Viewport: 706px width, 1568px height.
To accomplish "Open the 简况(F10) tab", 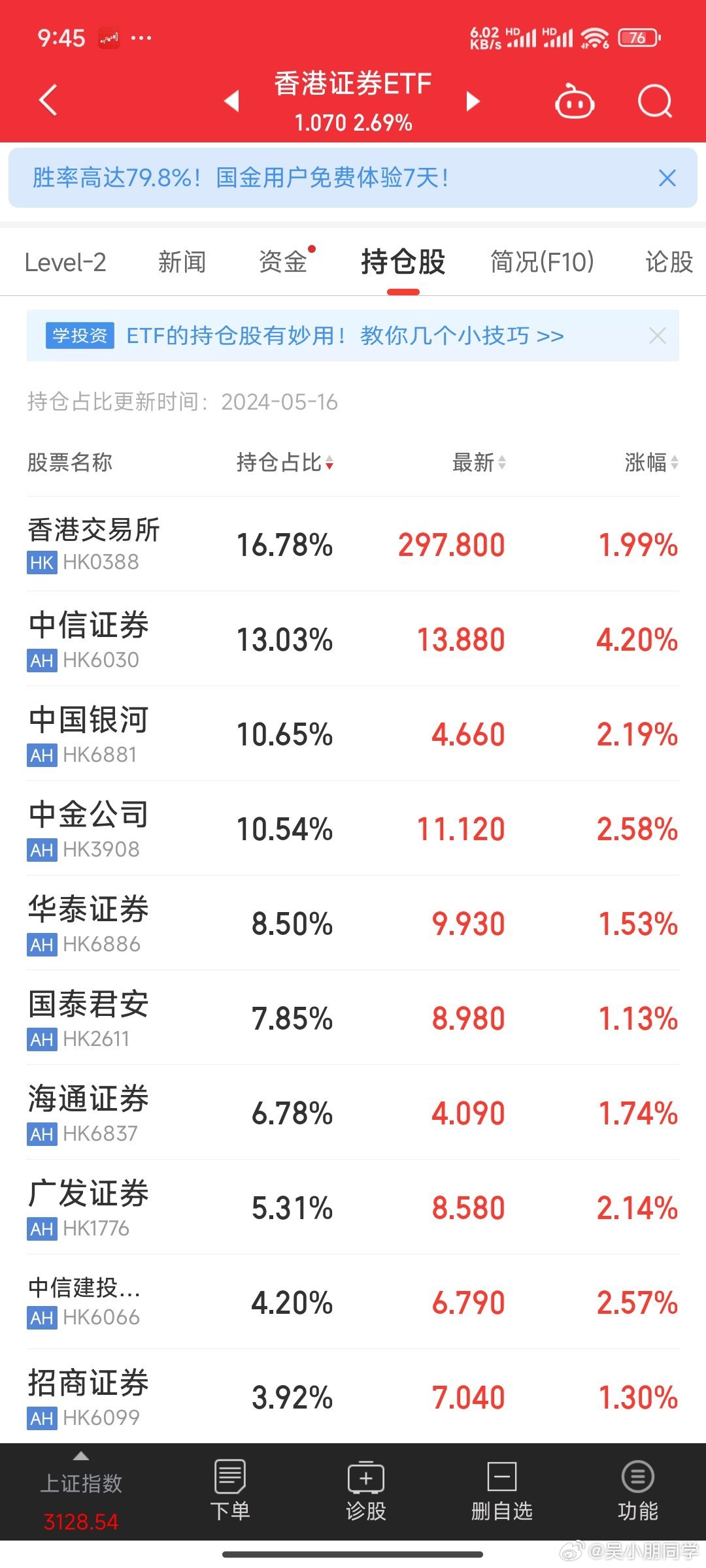I will [543, 262].
